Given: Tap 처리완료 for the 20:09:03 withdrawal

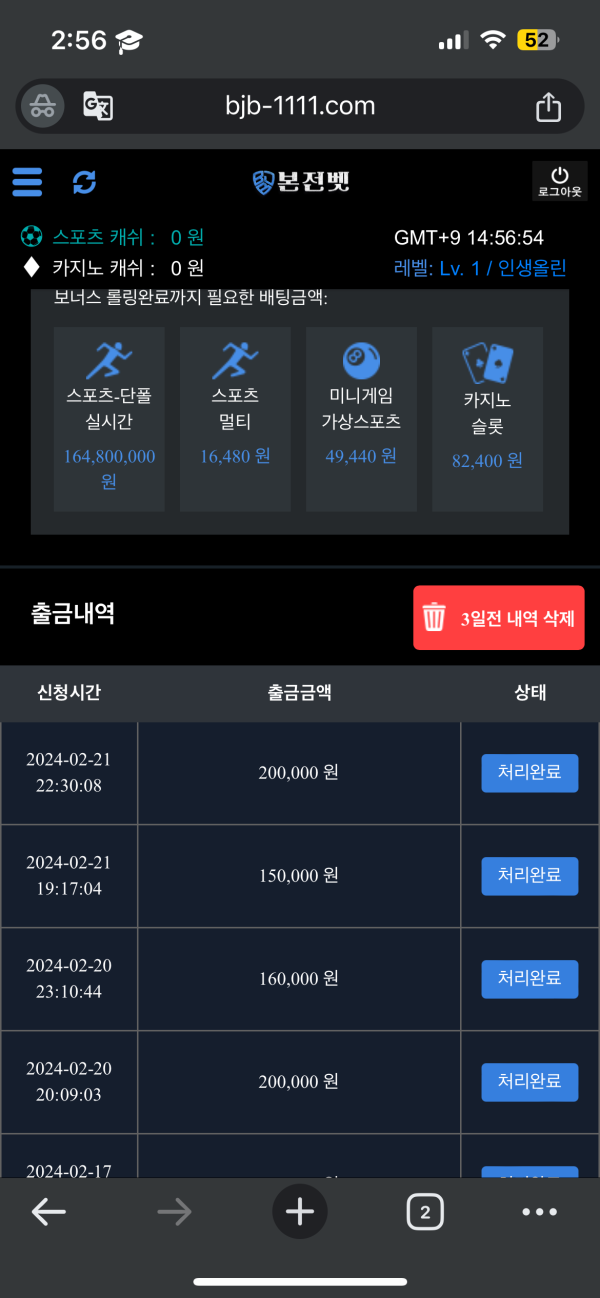Looking at the screenshot, I should (x=529, y=1081).
